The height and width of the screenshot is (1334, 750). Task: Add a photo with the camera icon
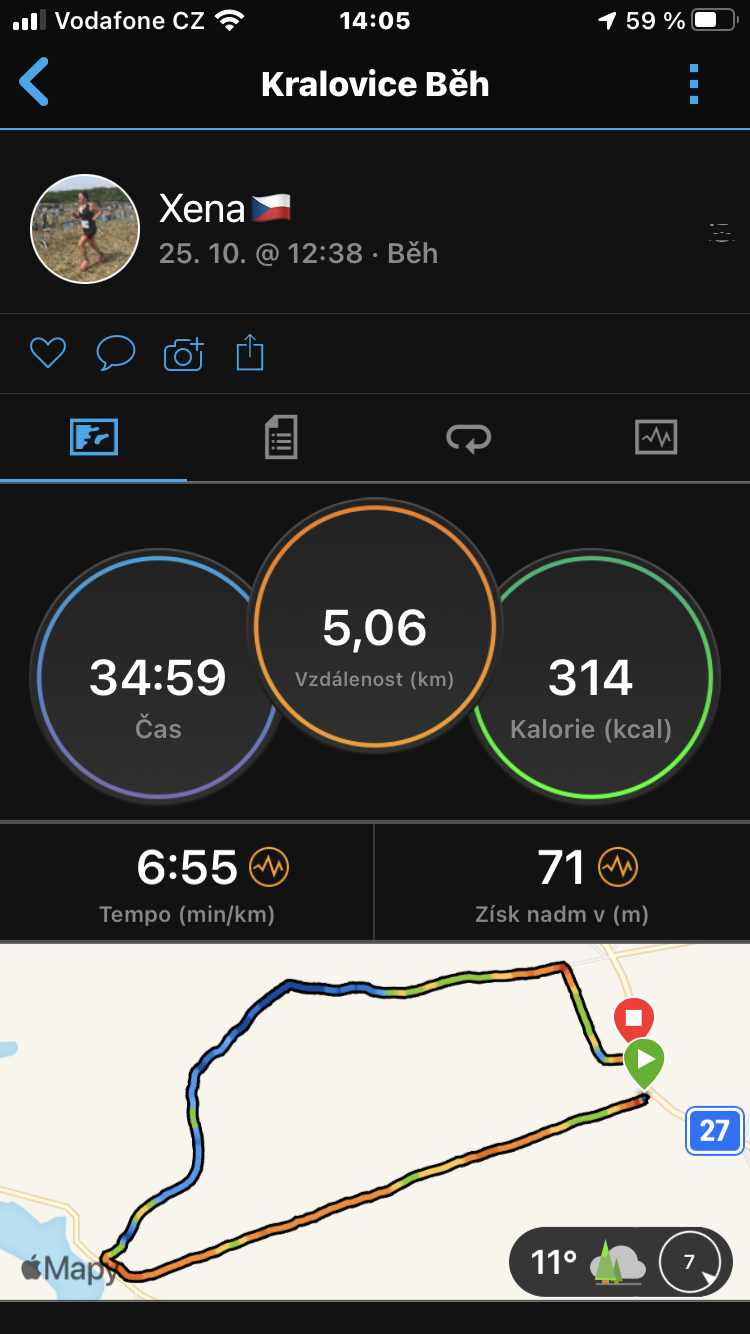pyautogui.click(x=184, y=354)
